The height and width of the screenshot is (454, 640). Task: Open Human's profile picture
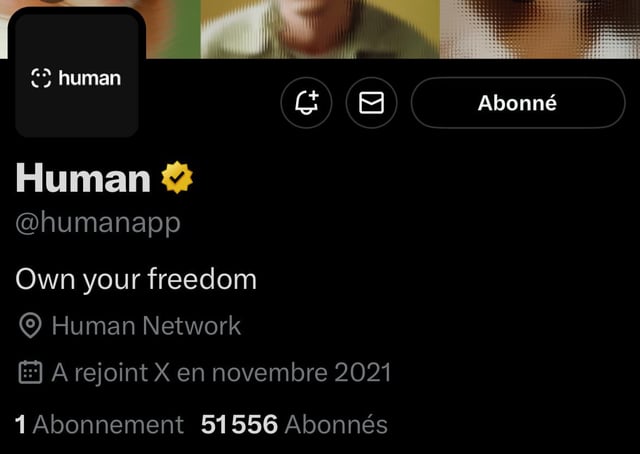(76, 78)
